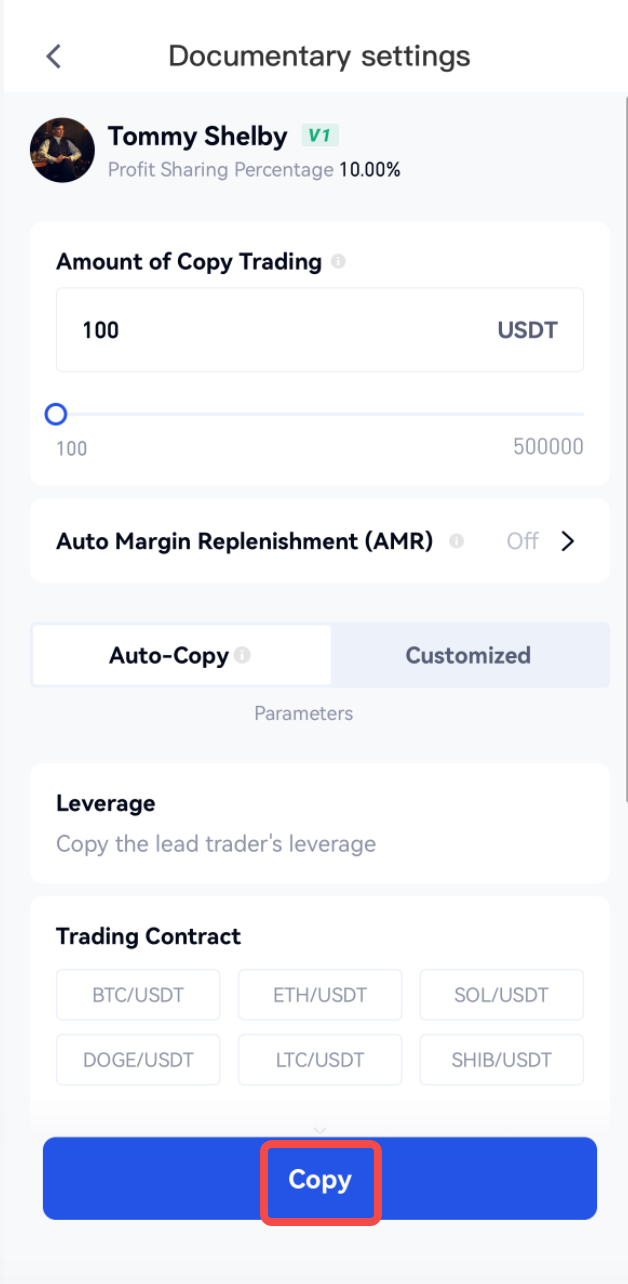Show info about Auto Margin Replenishment
The image size is (628, 1284).
(456, 541)
